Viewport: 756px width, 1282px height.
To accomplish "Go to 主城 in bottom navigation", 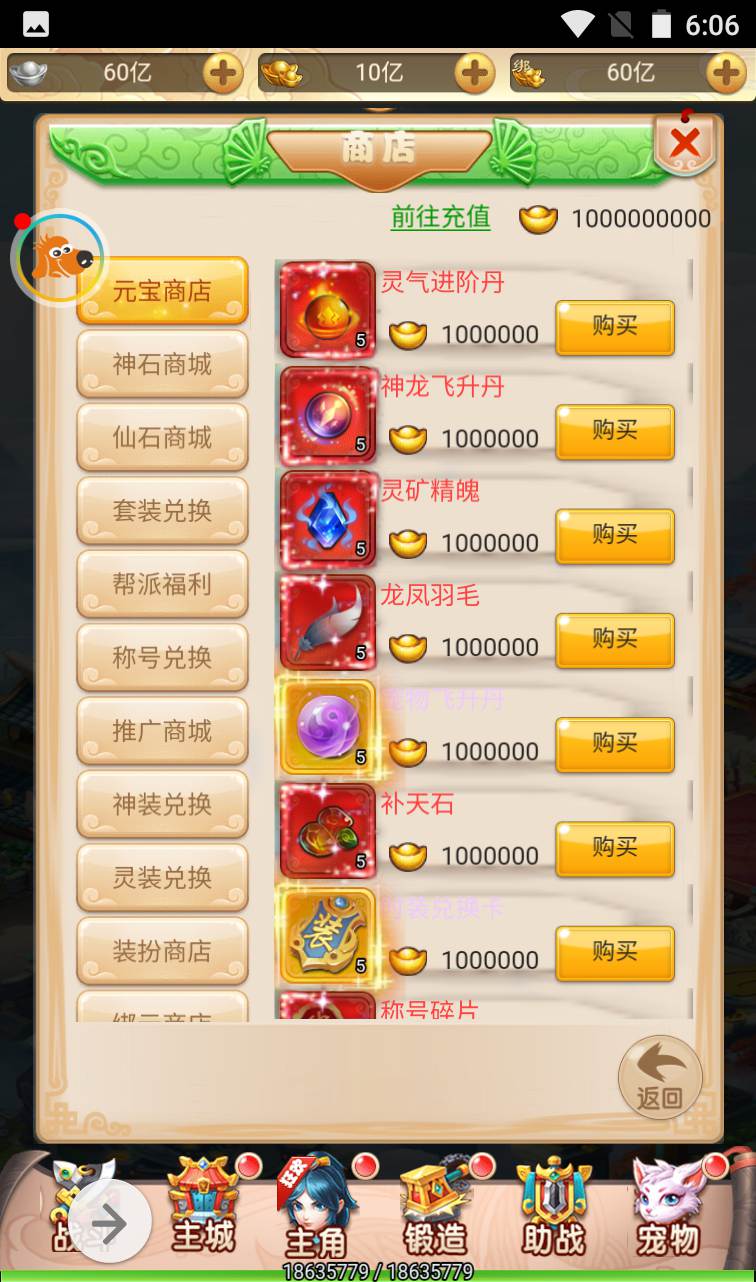I will click(x=204, y=1207).
